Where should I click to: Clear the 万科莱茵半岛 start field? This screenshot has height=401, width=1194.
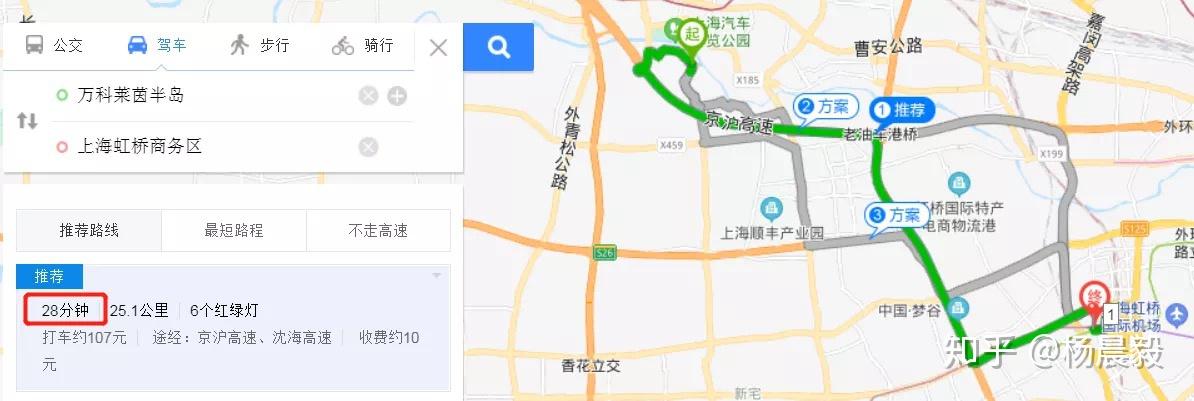tap(369, 96)
